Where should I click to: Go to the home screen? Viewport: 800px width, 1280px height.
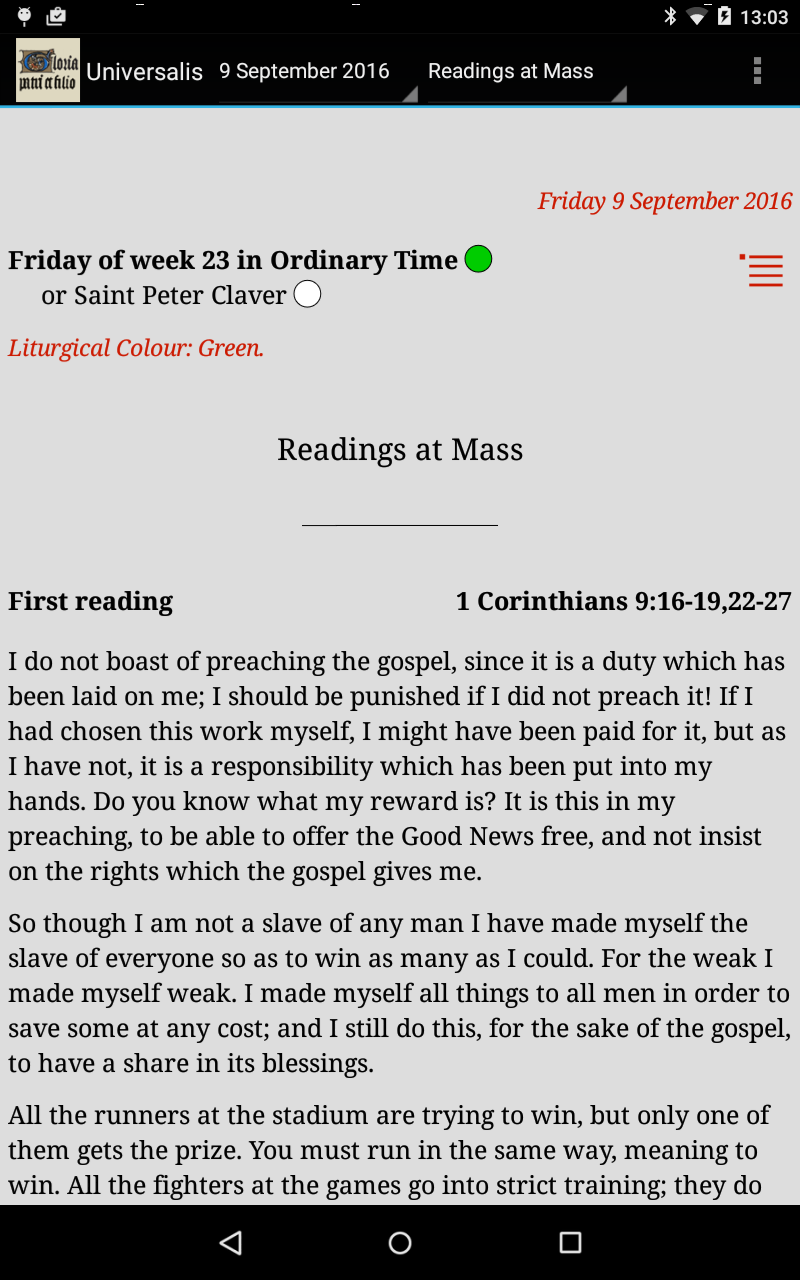pyautogui.click(x=400, y=1242)
